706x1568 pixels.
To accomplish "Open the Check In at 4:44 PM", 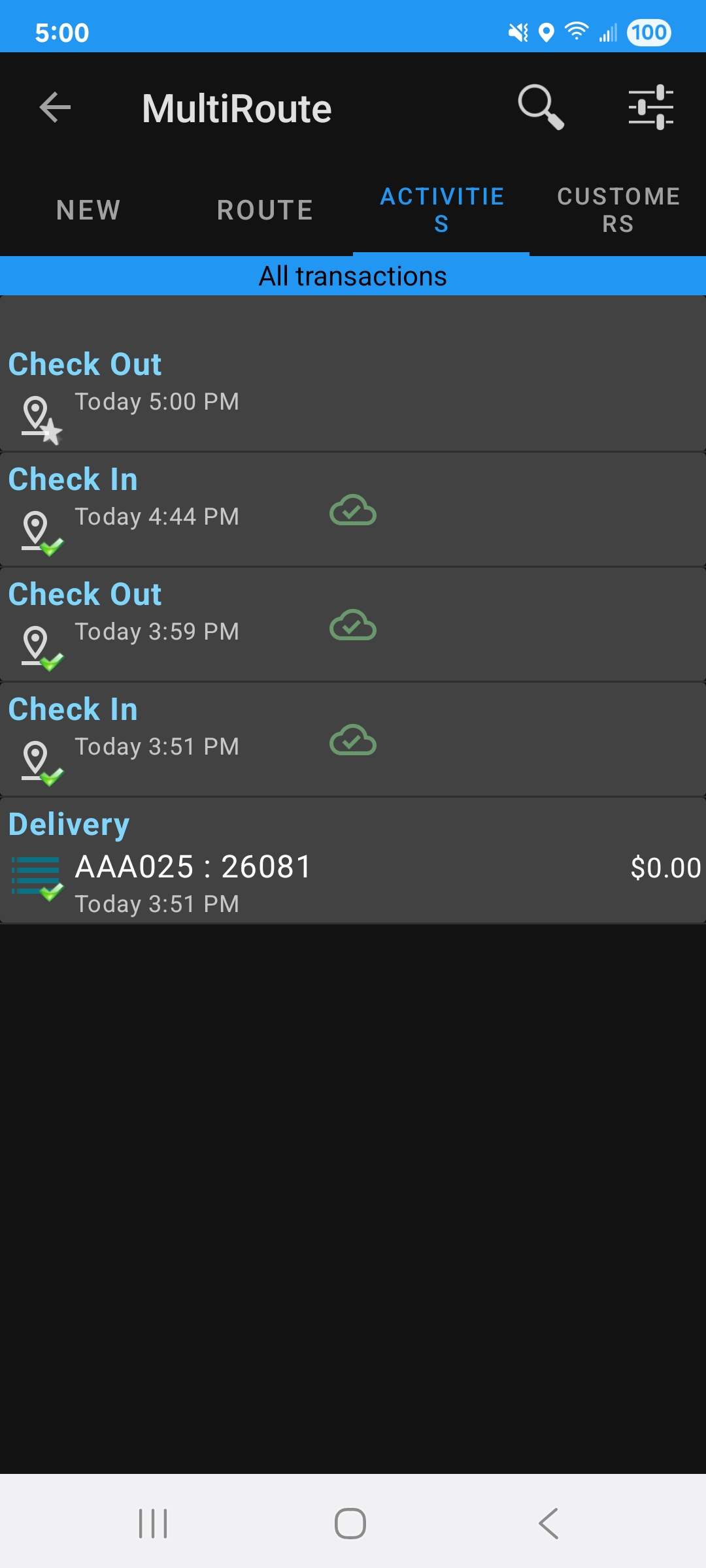I will pyautogui.click(x=353, y=510).
